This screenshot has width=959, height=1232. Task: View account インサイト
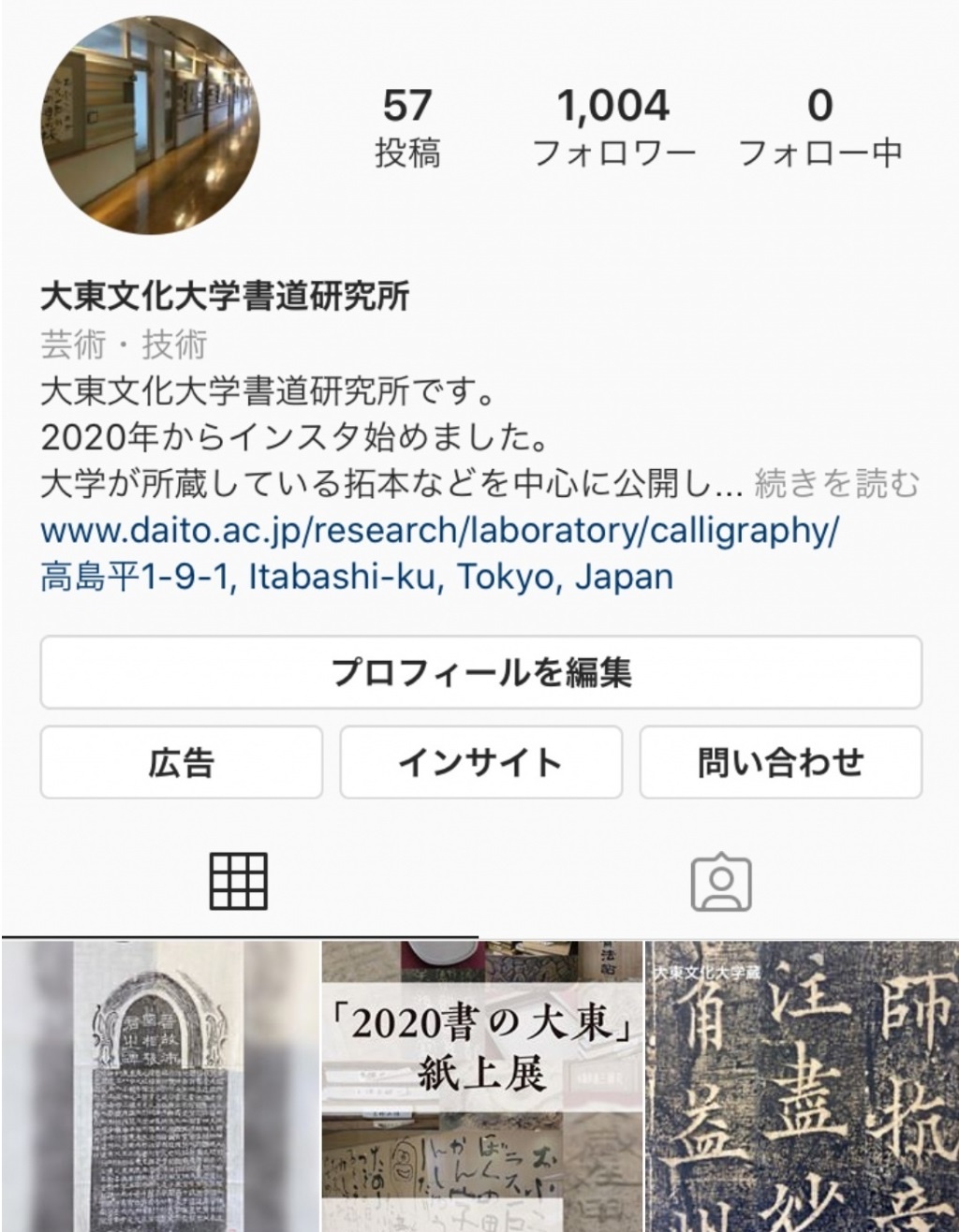pos(480,762)
